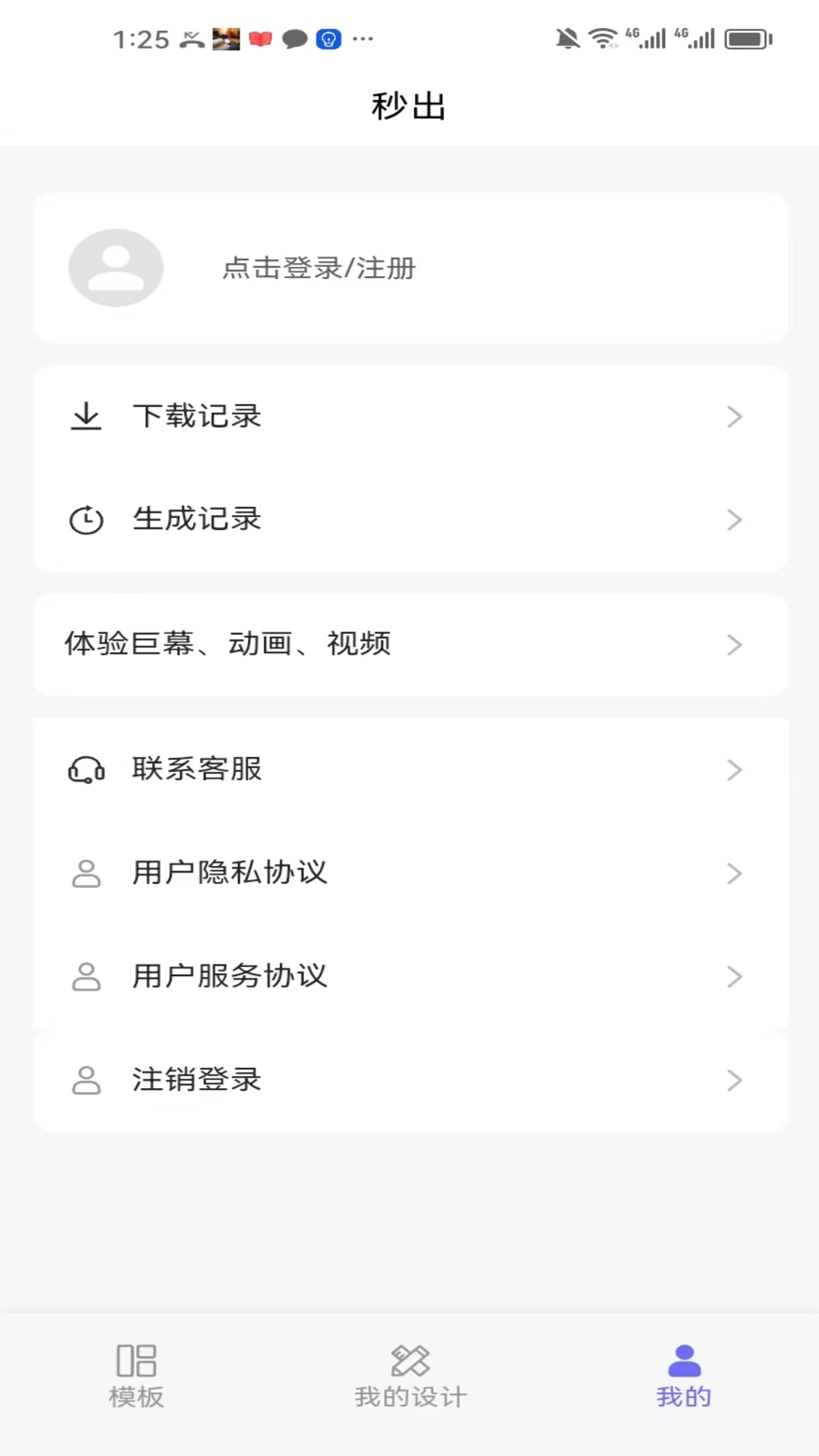This screenshot has height=1456, width=819.
Task: Open 体验巨幕、动画、视频
Action: click(x=409, y=644)
